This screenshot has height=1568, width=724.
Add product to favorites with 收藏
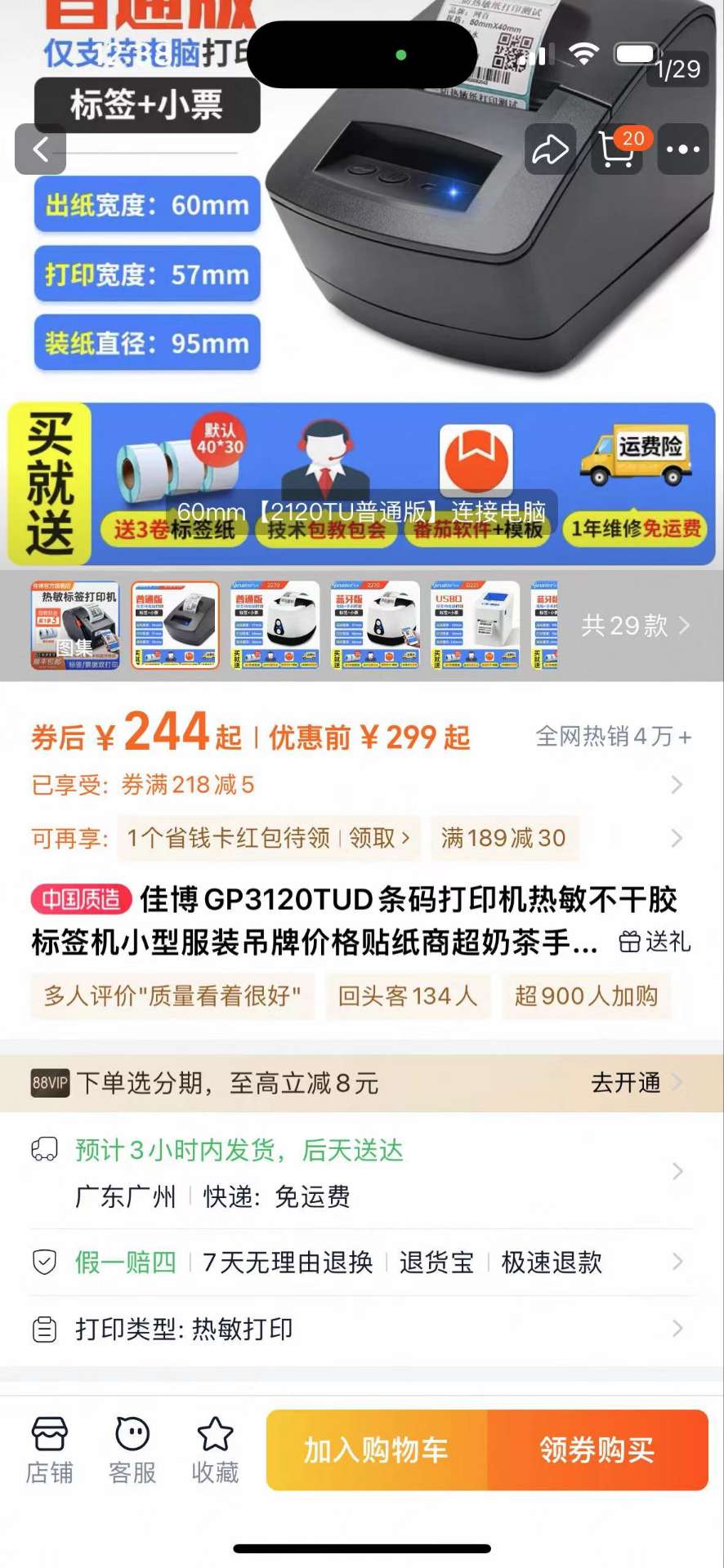[x=215, y=1450]
